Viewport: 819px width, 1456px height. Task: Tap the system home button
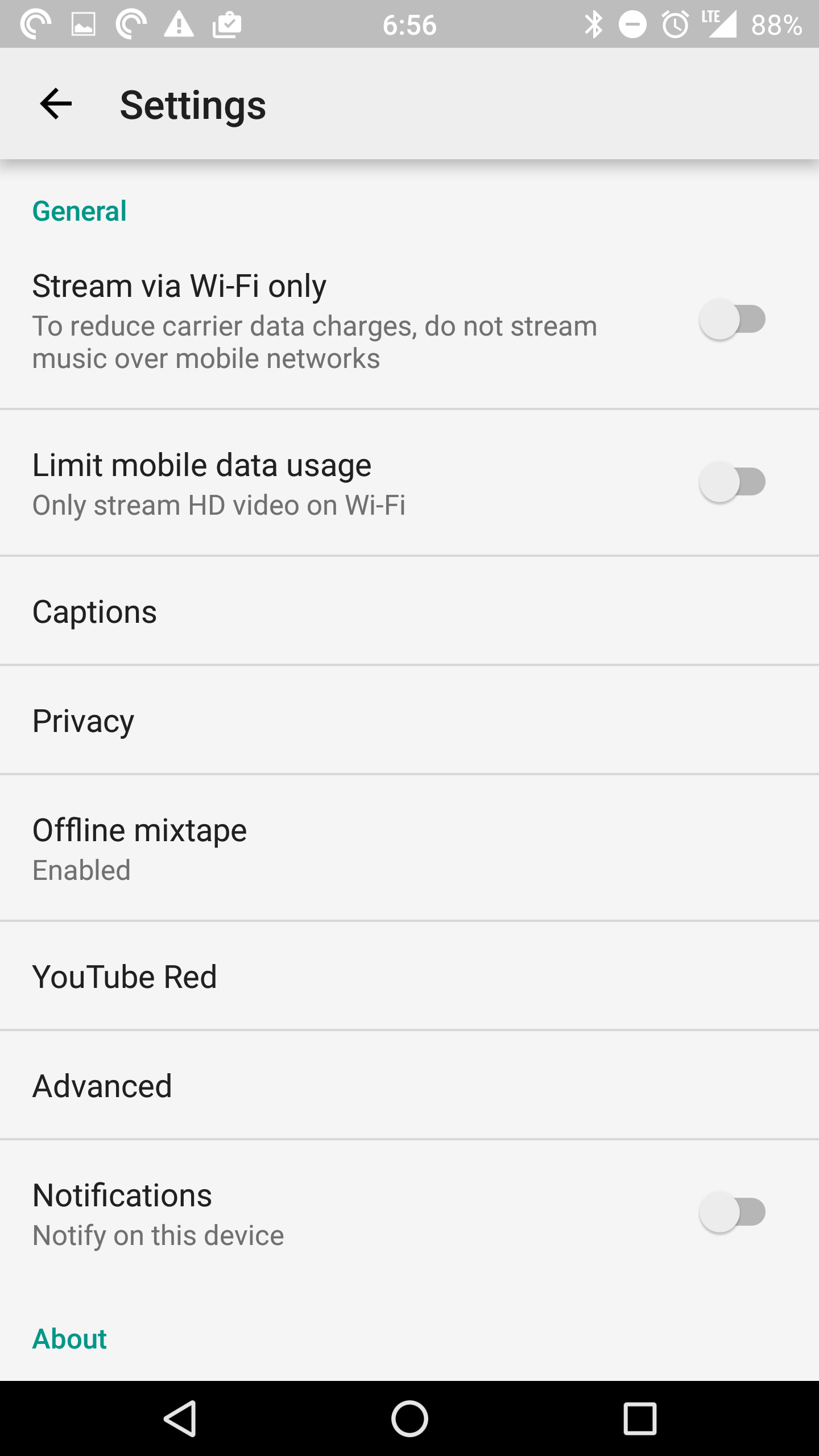tap(409, 1418)
